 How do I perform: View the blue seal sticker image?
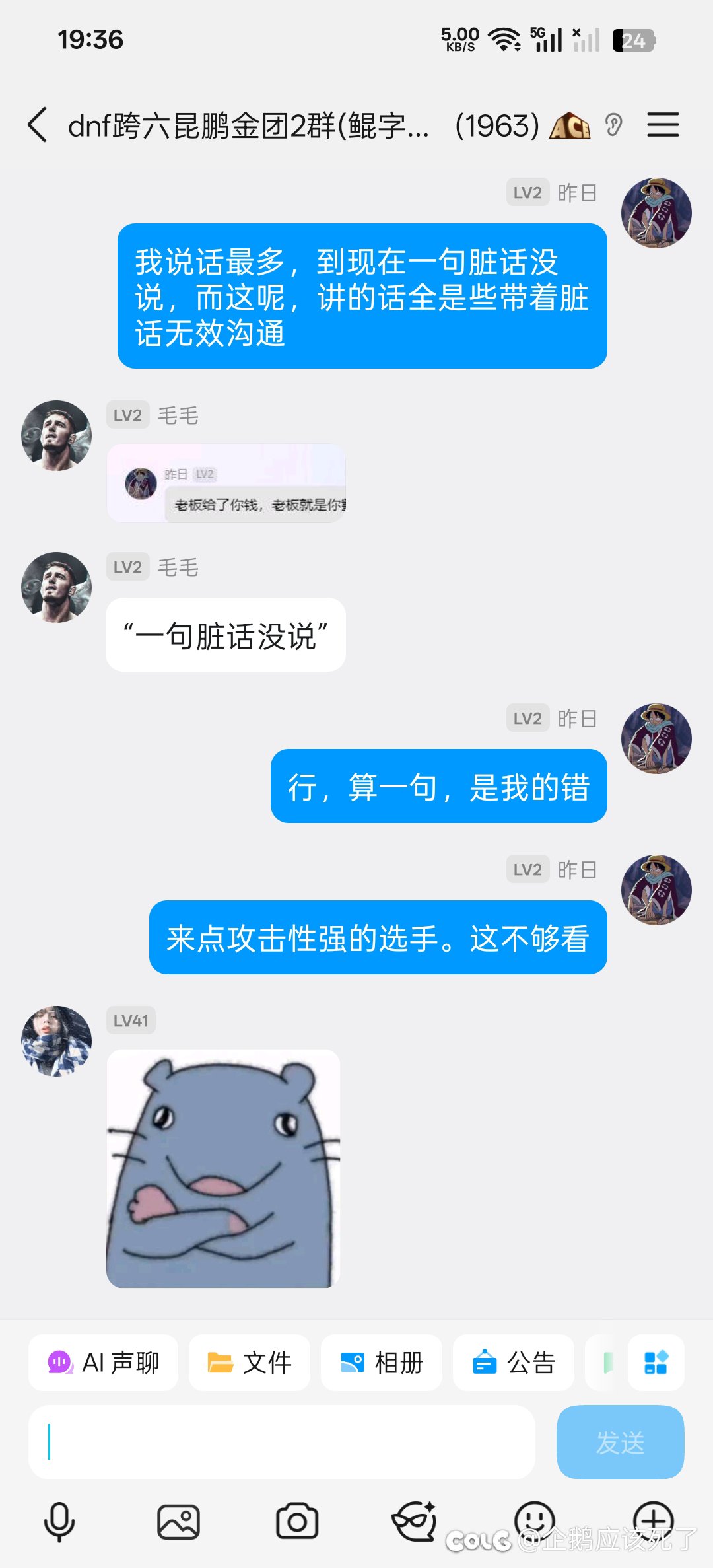(x=223, y=1168)
